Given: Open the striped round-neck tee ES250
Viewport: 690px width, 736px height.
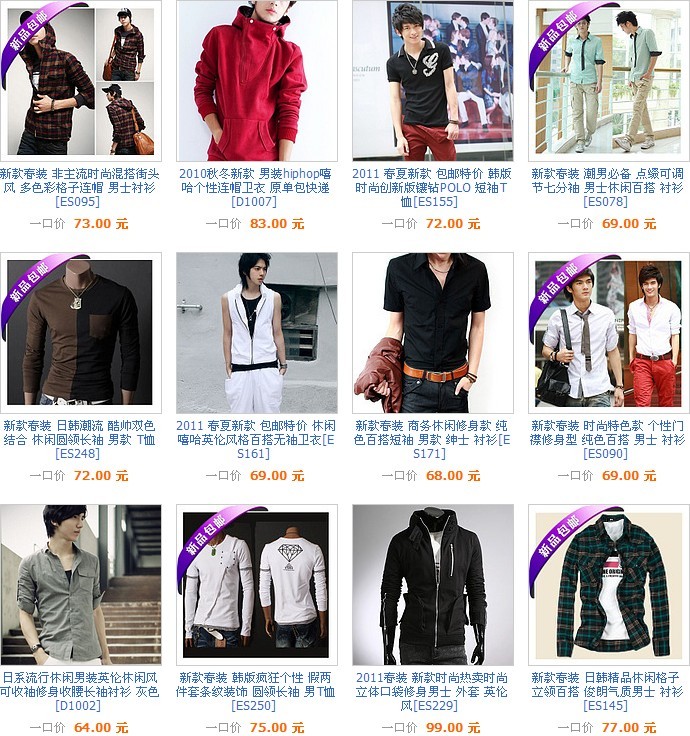Looking at the screenshot, I should (x=257, y=586).
